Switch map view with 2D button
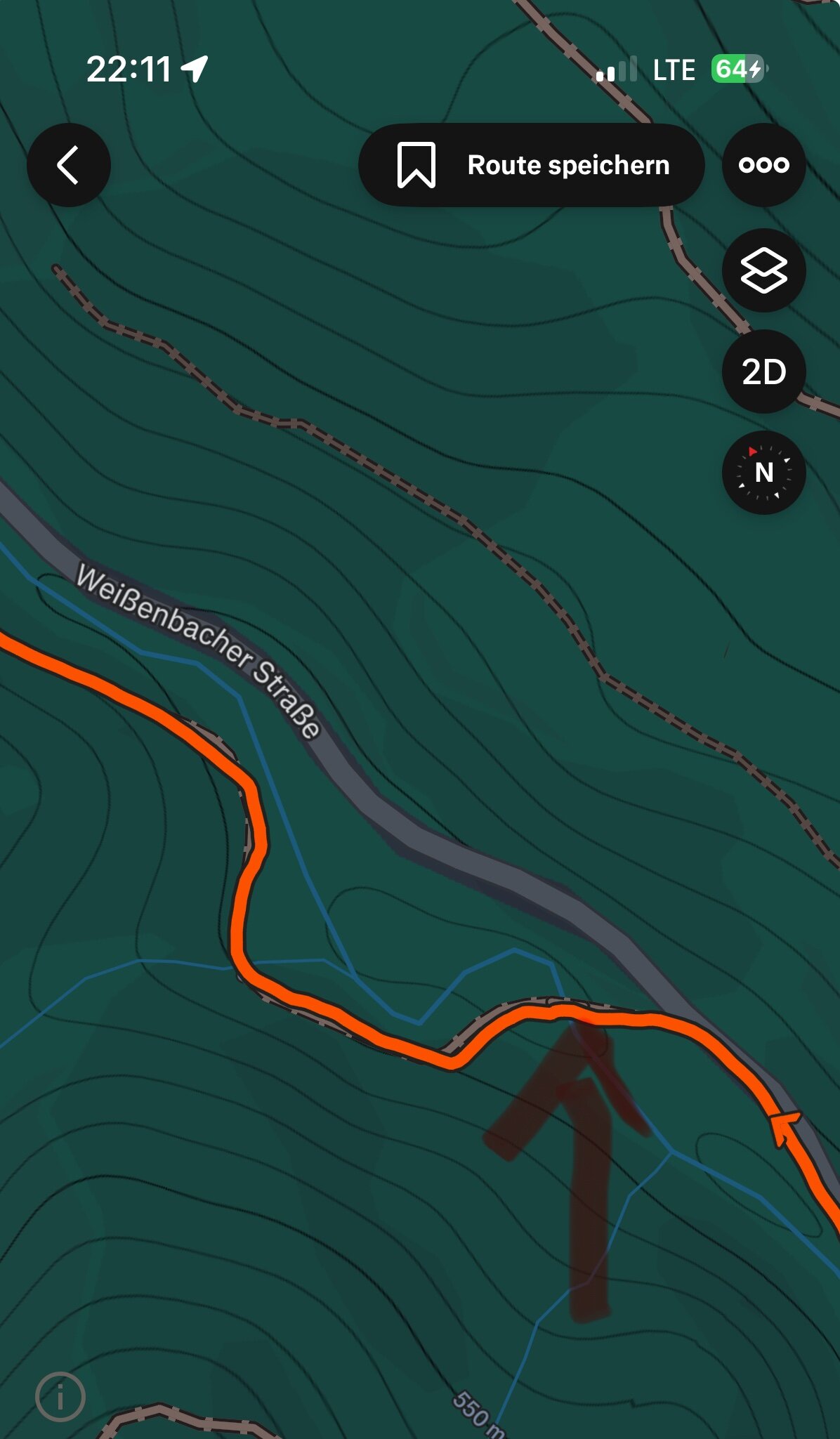This screenshot has height=1439, width=840. [x=764, y=372]
